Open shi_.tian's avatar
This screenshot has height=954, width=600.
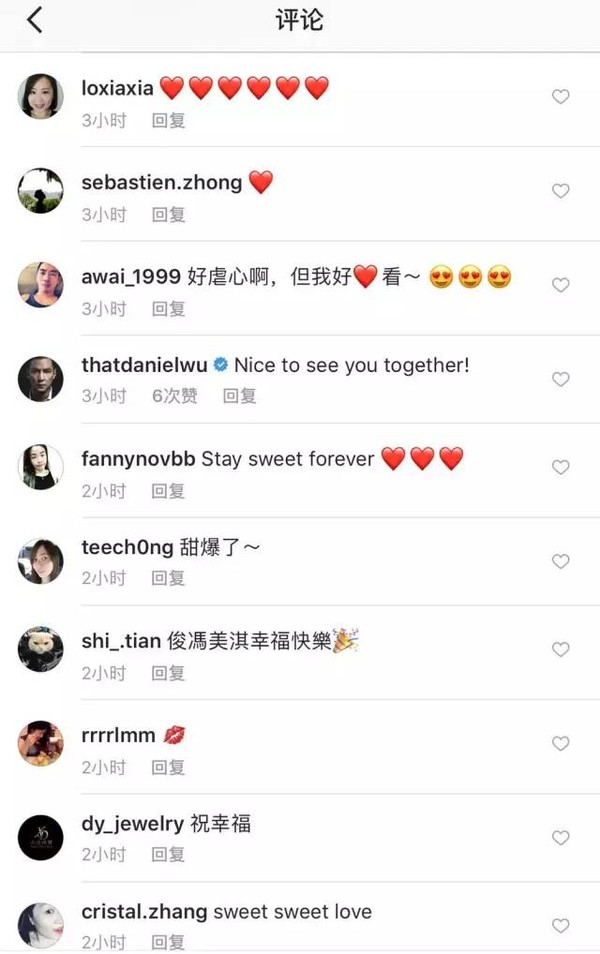41,649
